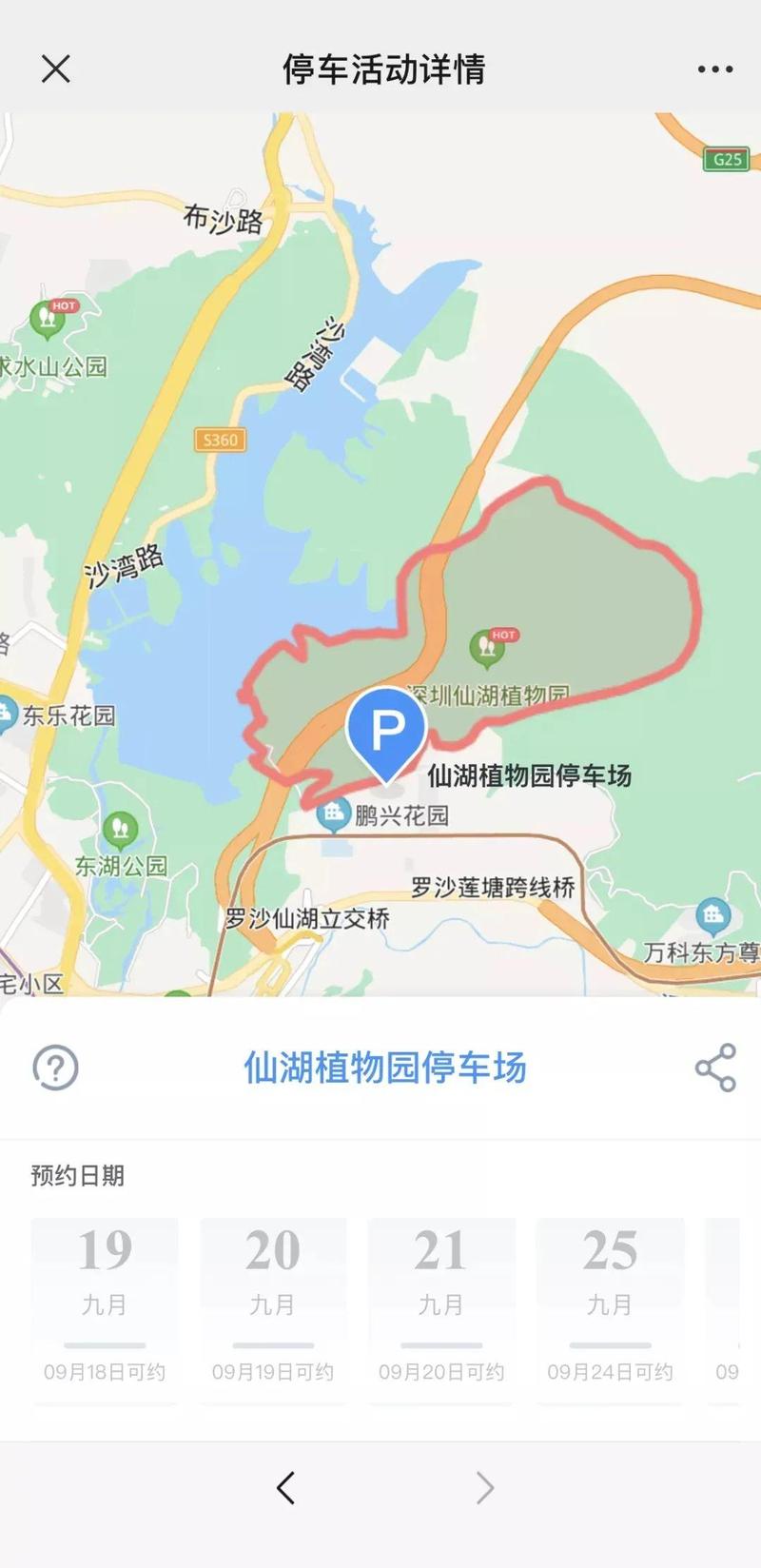Share the 仙湖植物园停车场 parking lot

point(715,1068)
